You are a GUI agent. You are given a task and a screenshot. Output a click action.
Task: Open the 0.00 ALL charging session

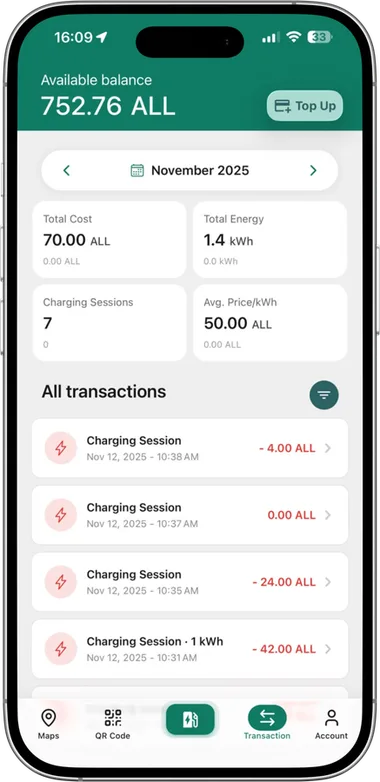pos(190,515)
